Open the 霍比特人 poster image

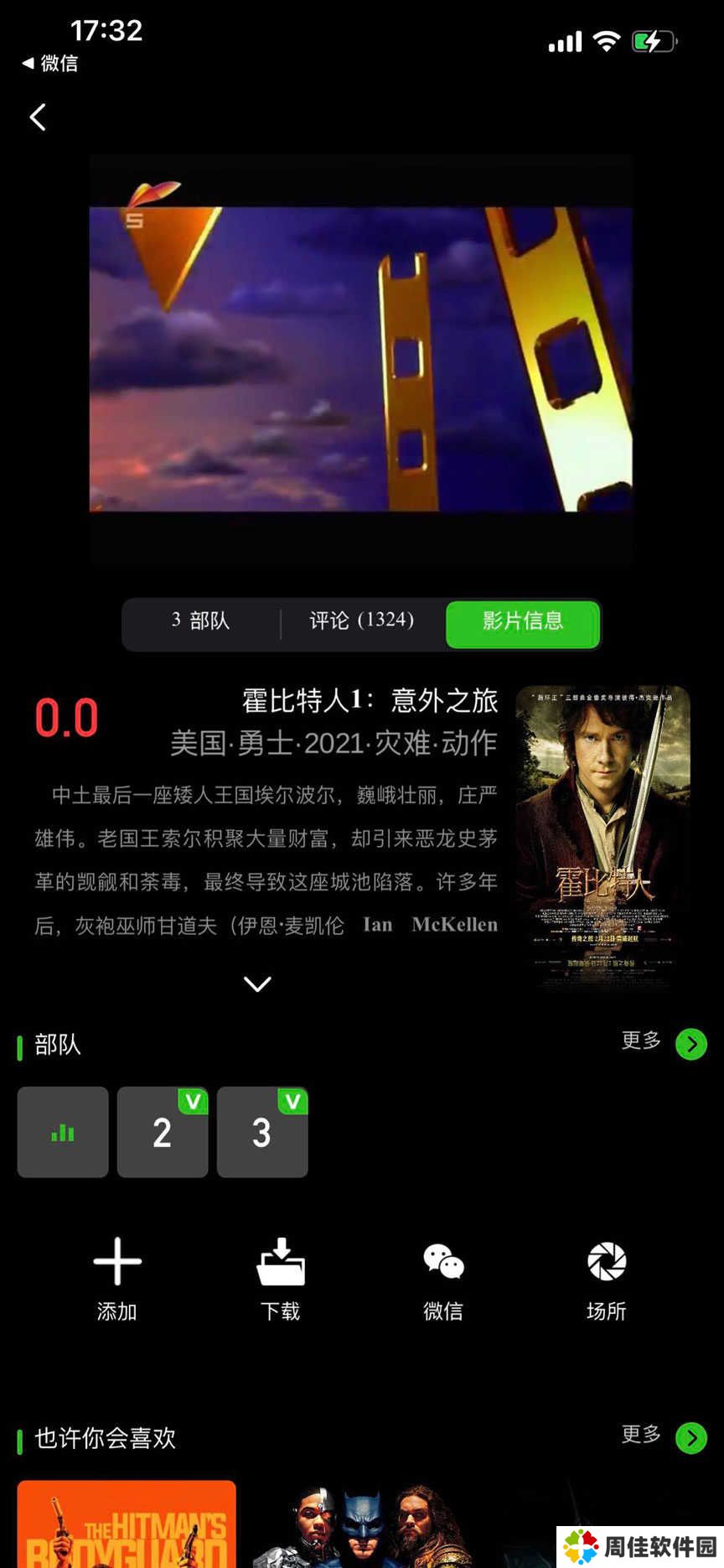602,837
